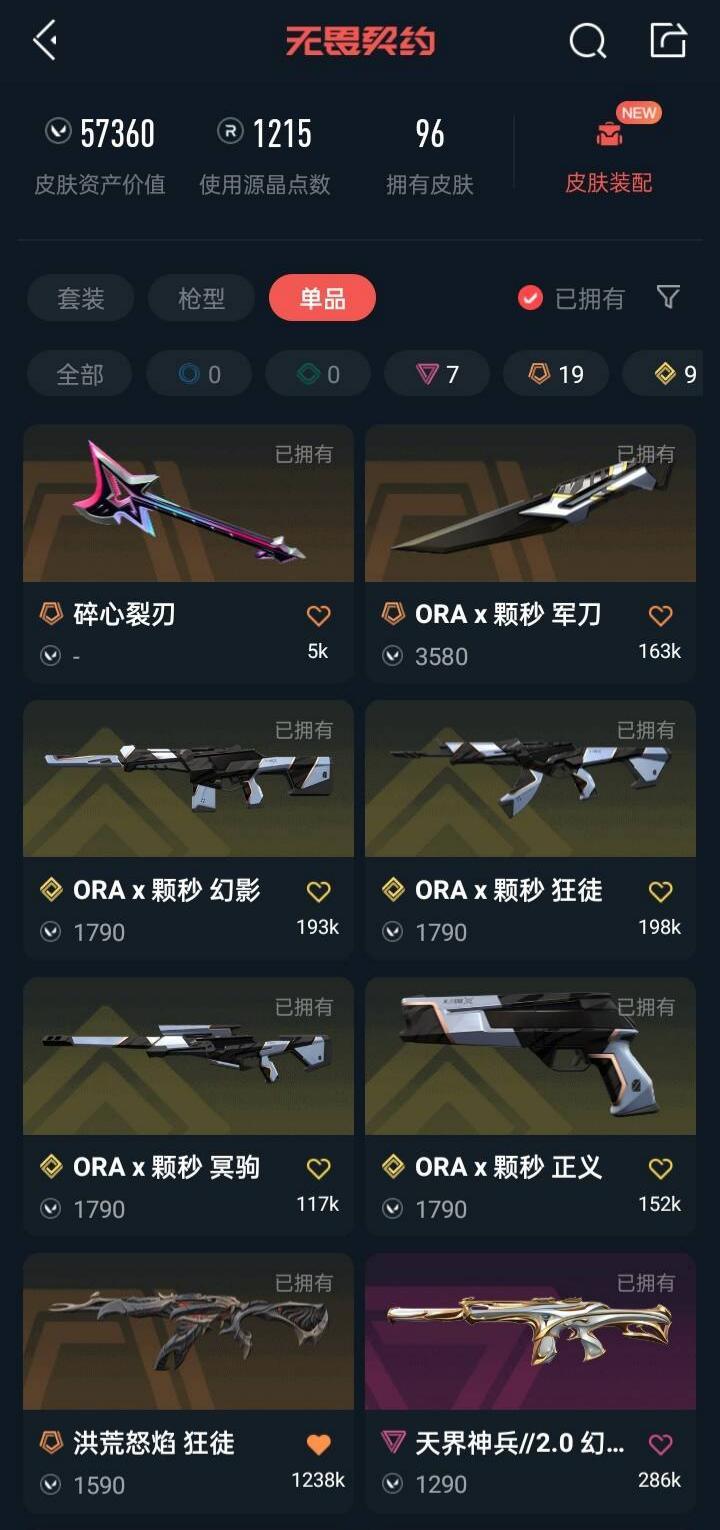Select the 全部 rarity chip

pyautogui.click(x=80, y=374)
